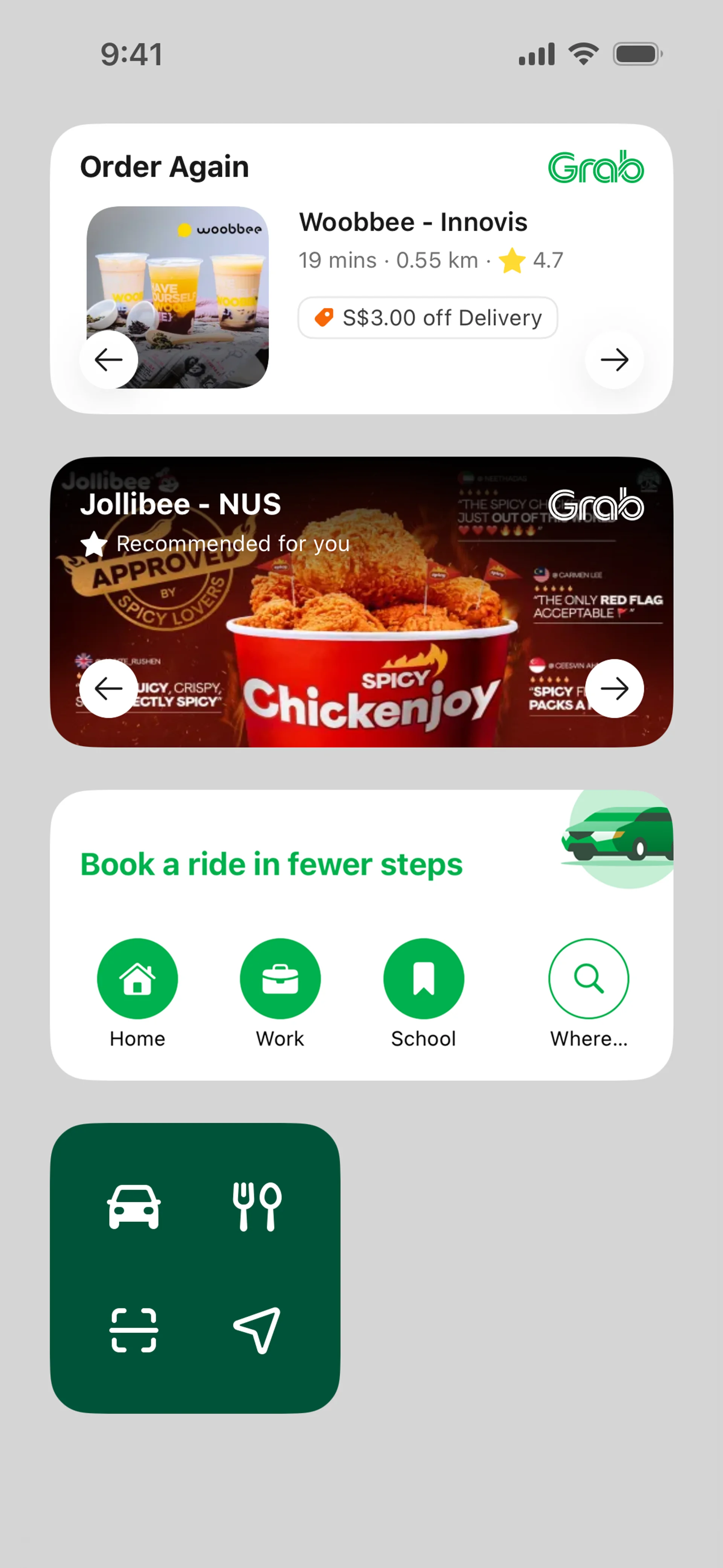Tap the S$3.00 off Delivery chip

428,318
